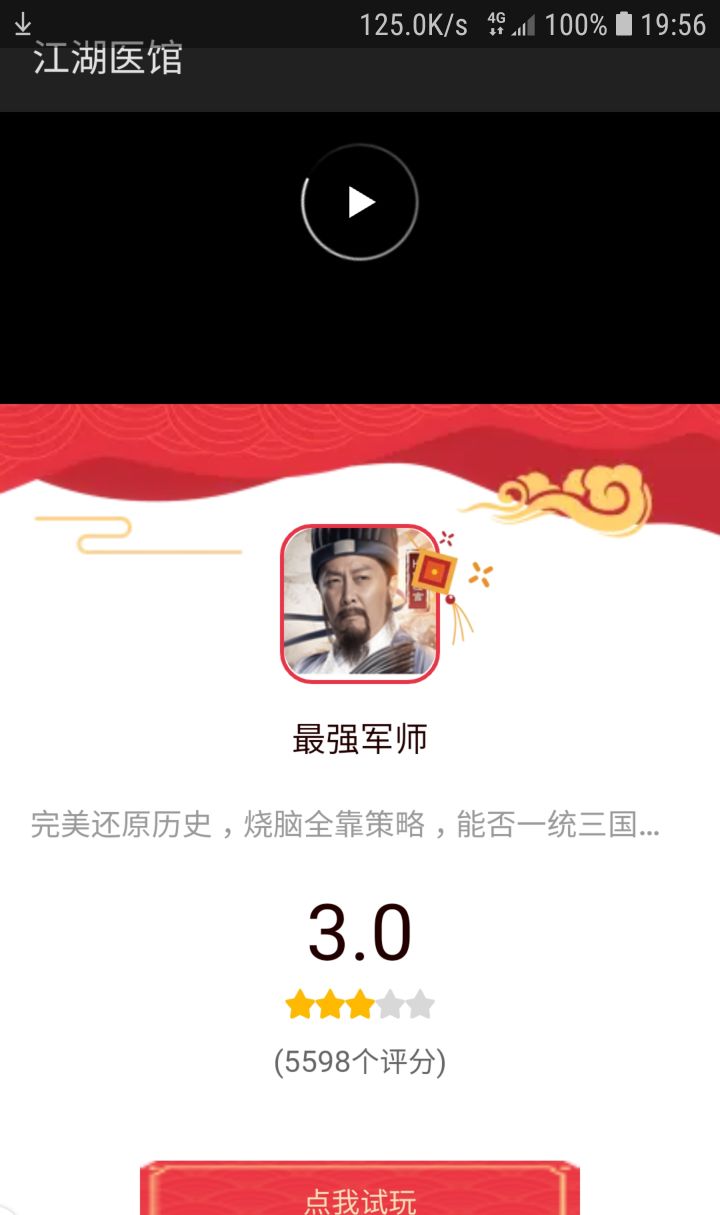
Task: Tap the download arrow icon in the top bar
Action: click(22, 24)
